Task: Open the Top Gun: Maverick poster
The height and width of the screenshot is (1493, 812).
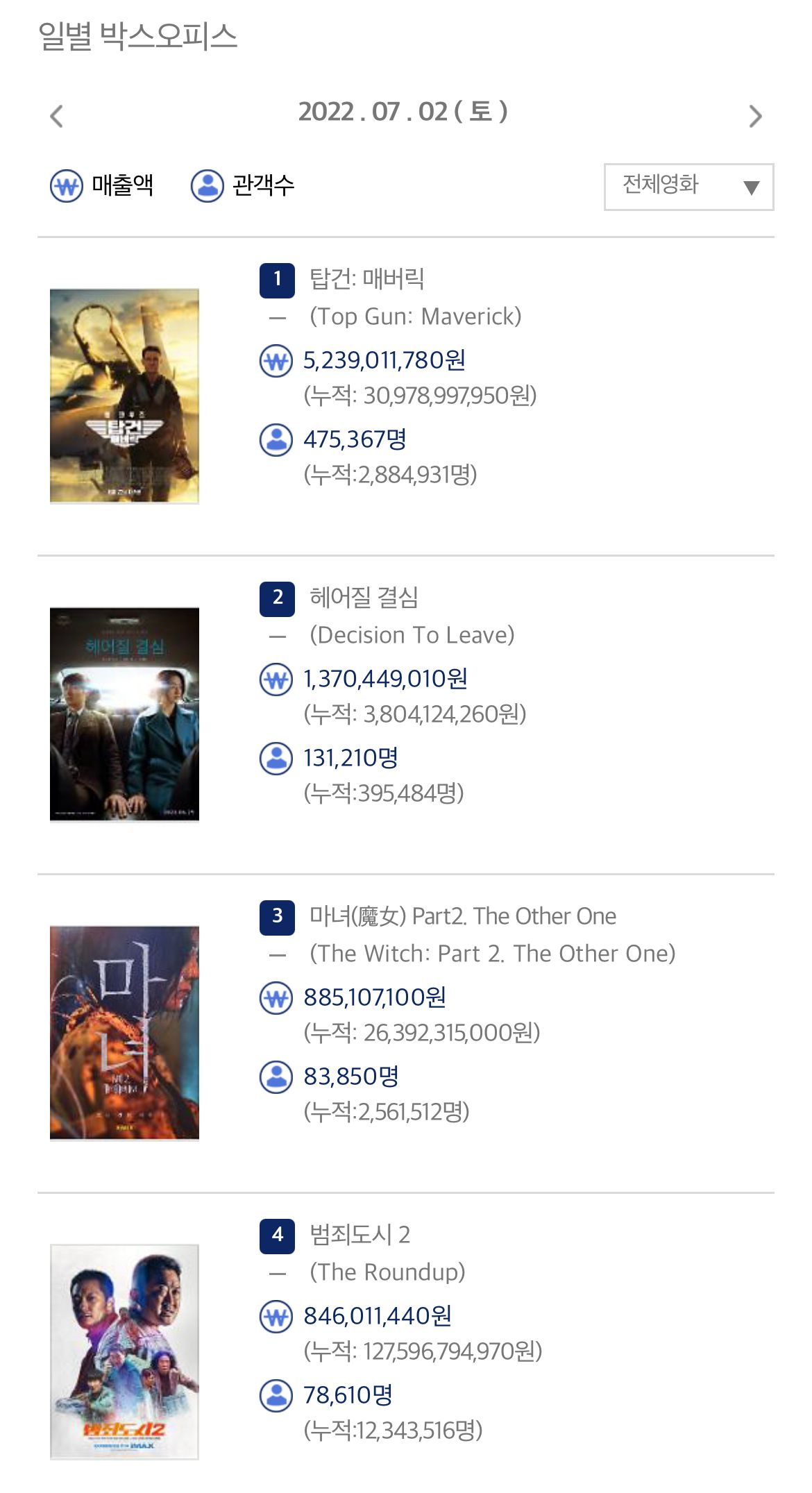Action: [x=124, y=396]
